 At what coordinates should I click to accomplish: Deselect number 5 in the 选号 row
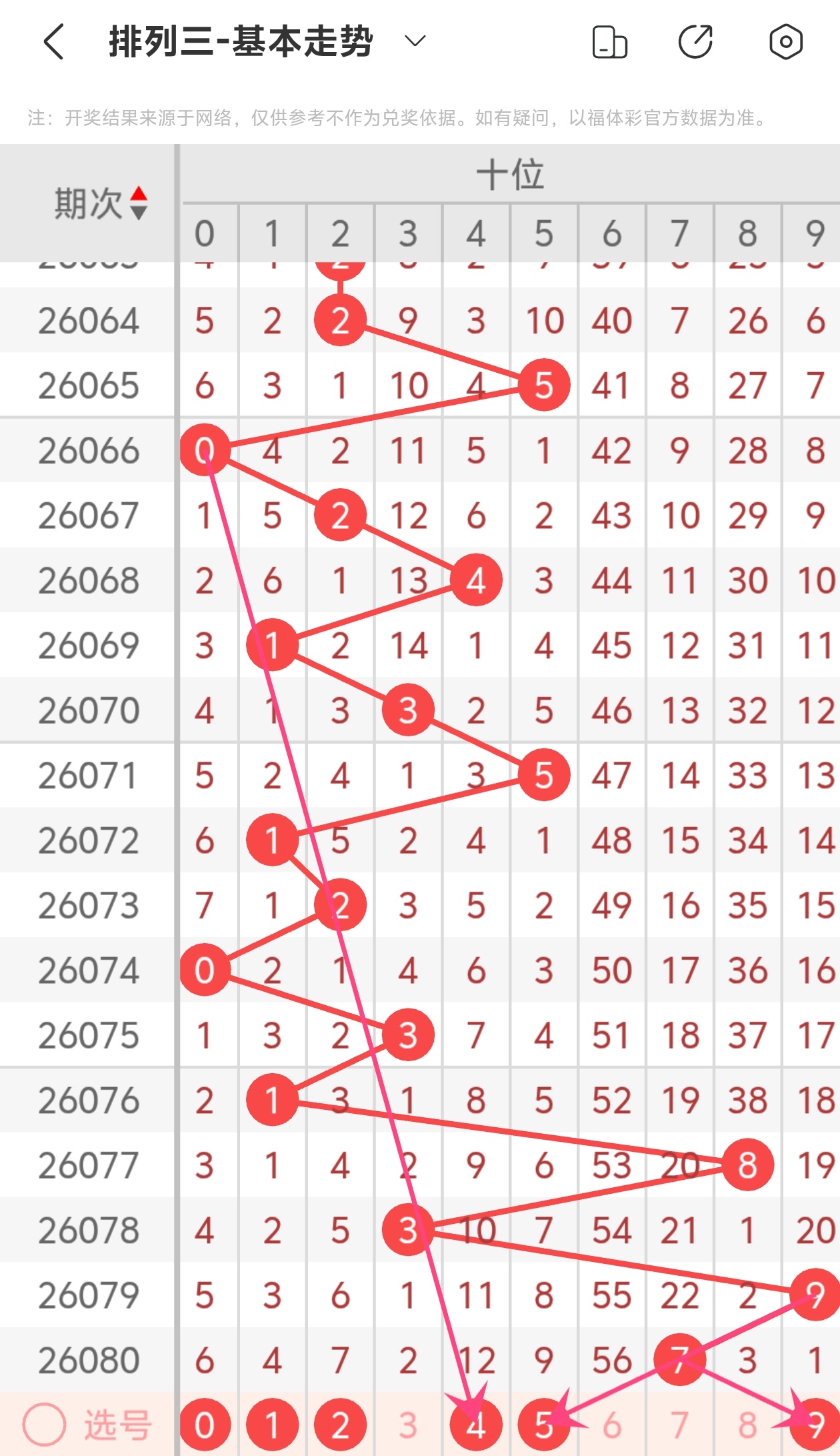543,1425
